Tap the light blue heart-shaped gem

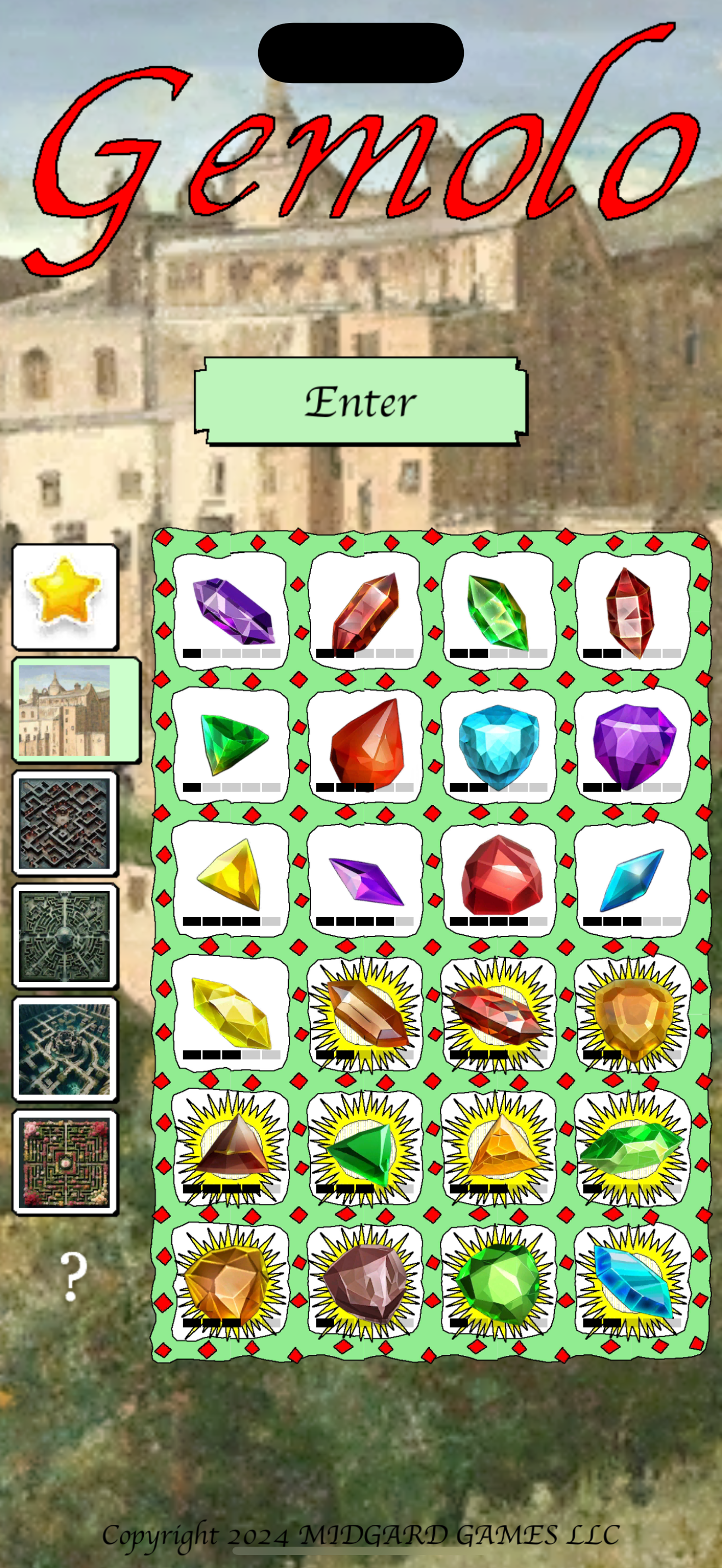click(x=499, y=745)
